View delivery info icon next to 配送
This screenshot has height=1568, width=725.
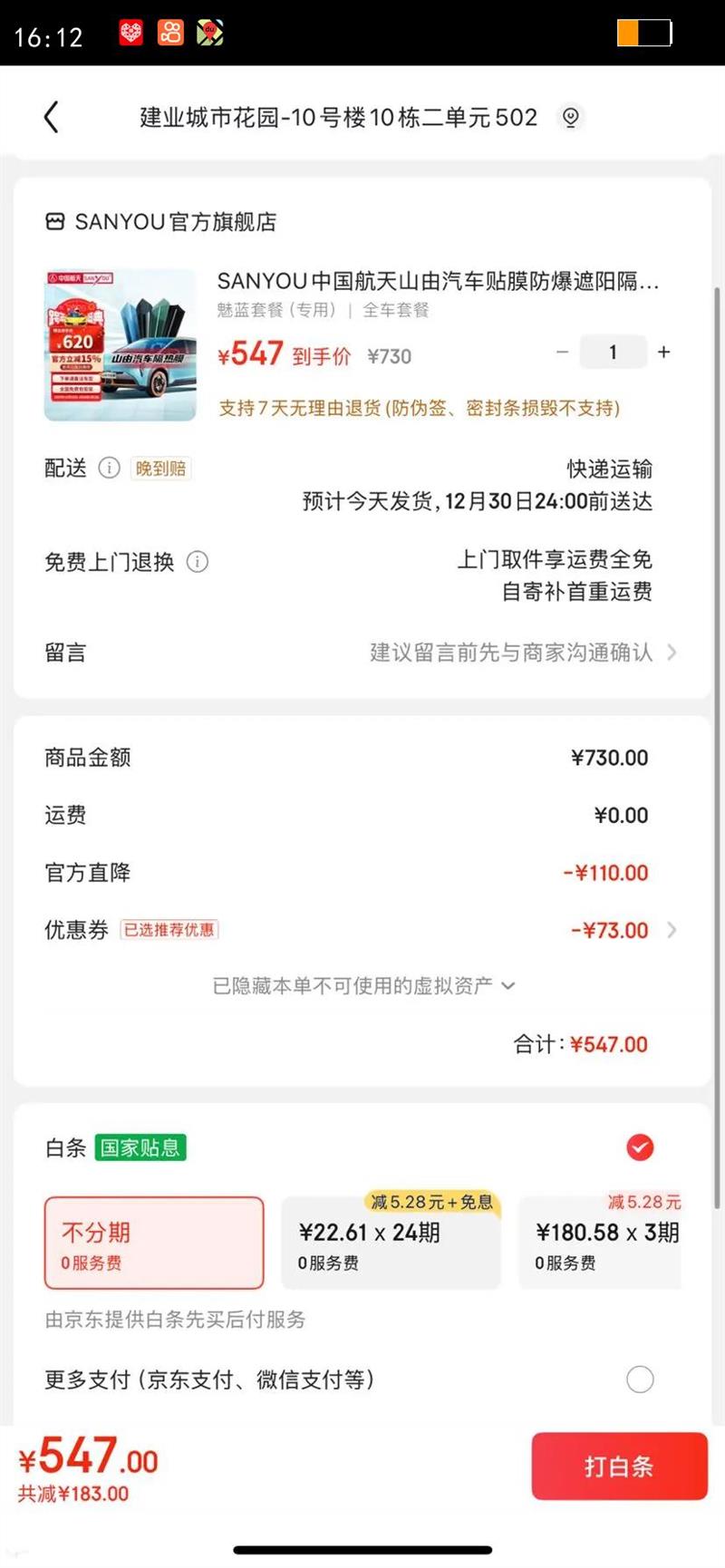(x=109, y=469)
